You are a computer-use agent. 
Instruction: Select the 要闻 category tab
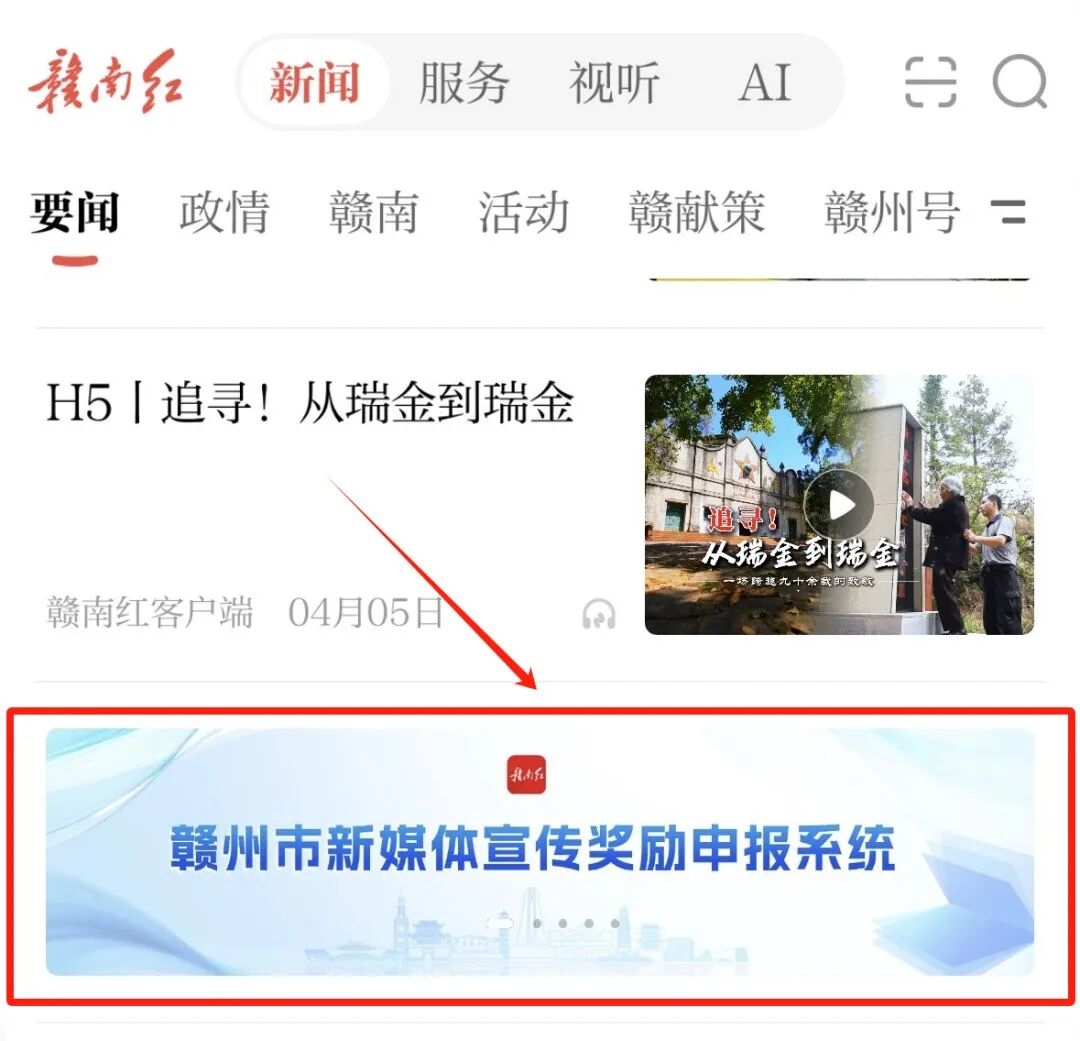[x=75, y=213]
